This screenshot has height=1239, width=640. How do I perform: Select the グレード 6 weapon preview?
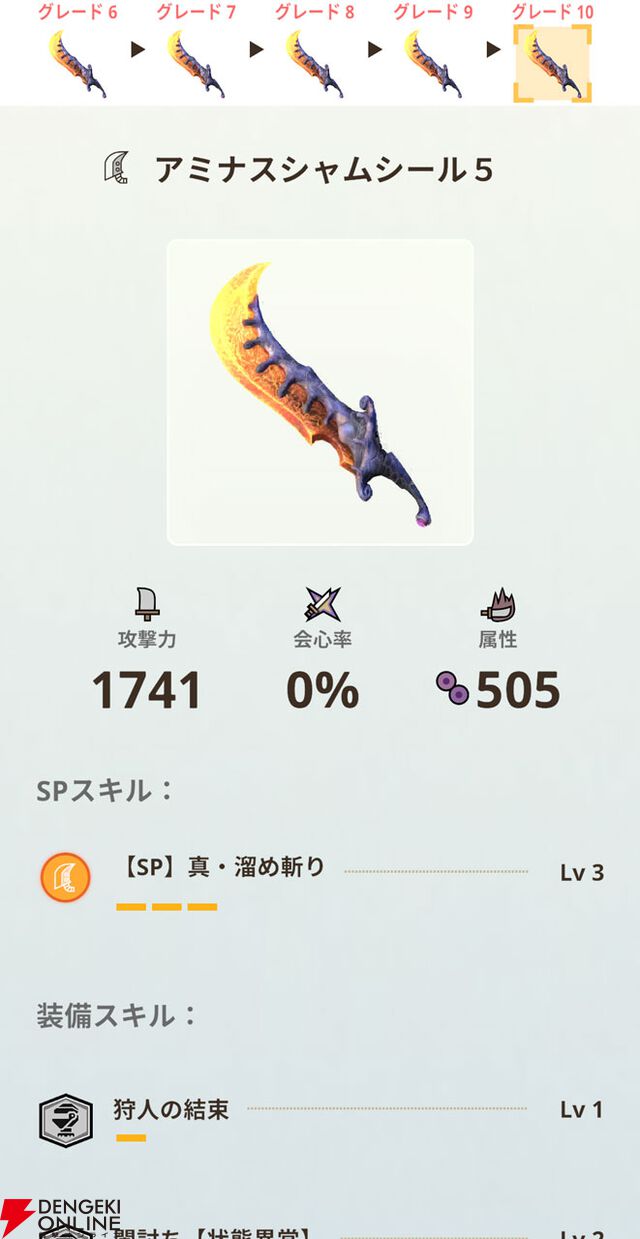[x=78, y=63]
